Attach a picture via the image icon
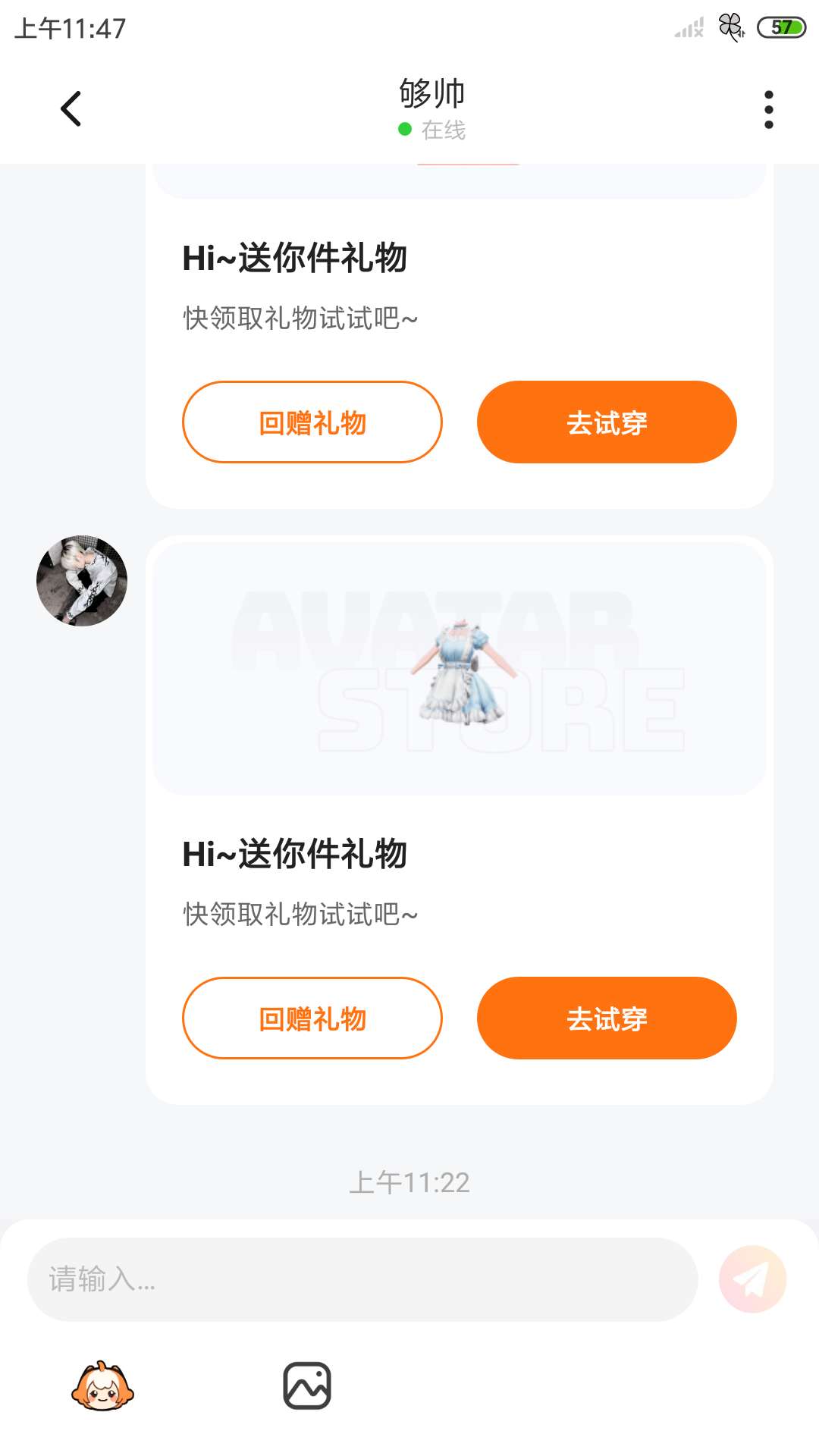This screenshot has width=819, height=1456. [x=307, y=1386]
